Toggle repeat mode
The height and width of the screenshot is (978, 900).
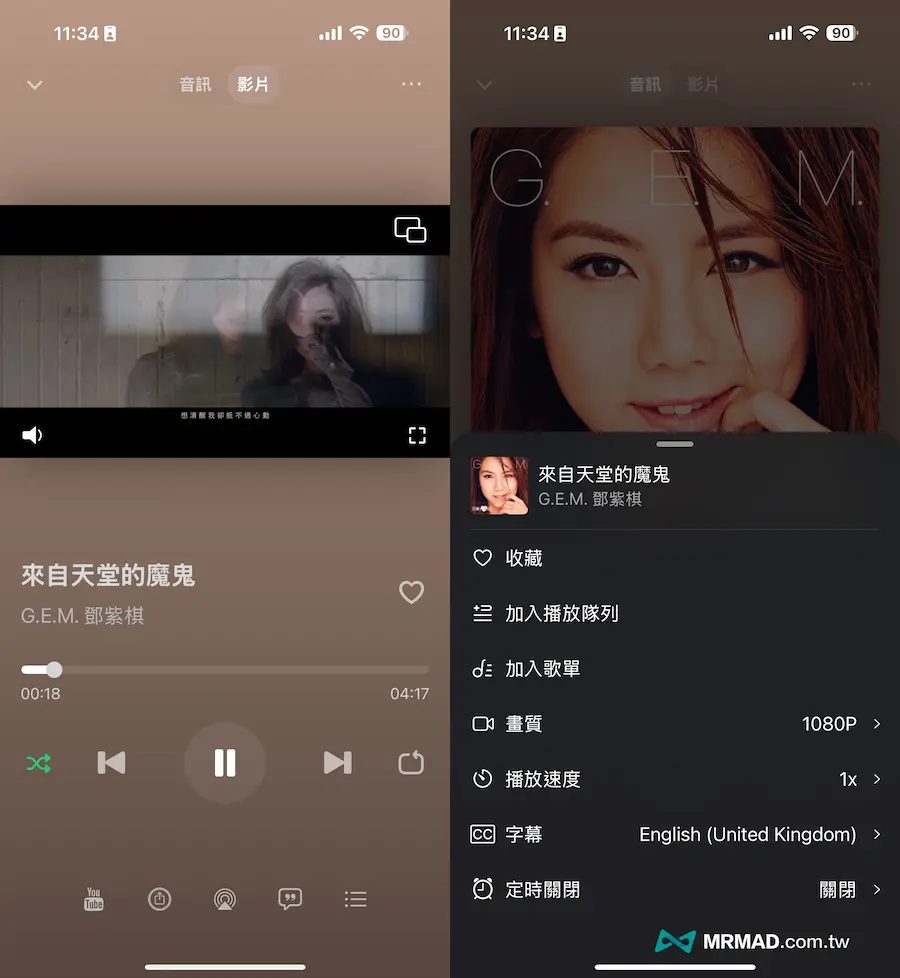[411, 763]
